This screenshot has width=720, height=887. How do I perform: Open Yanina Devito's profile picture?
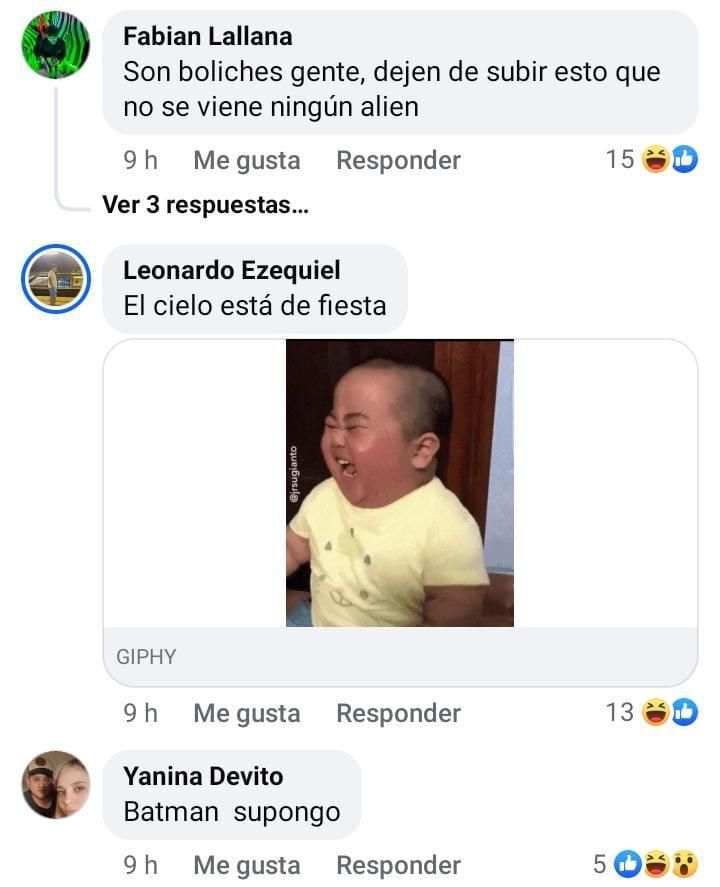click(x=56, y=785)
